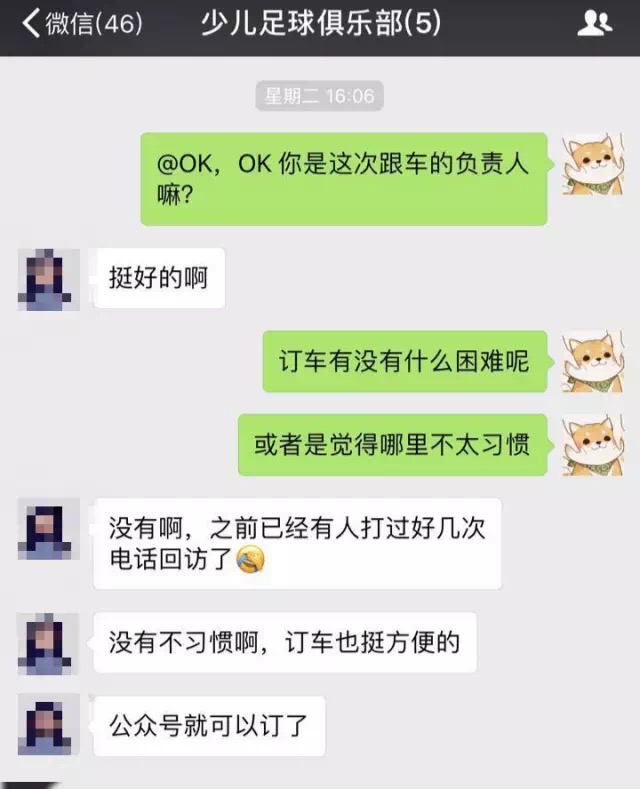The width and height of the screenshot is (640, 789).
Task: Open the avatar beside '没有不习惯啊' message
Action: pos(48,643)
